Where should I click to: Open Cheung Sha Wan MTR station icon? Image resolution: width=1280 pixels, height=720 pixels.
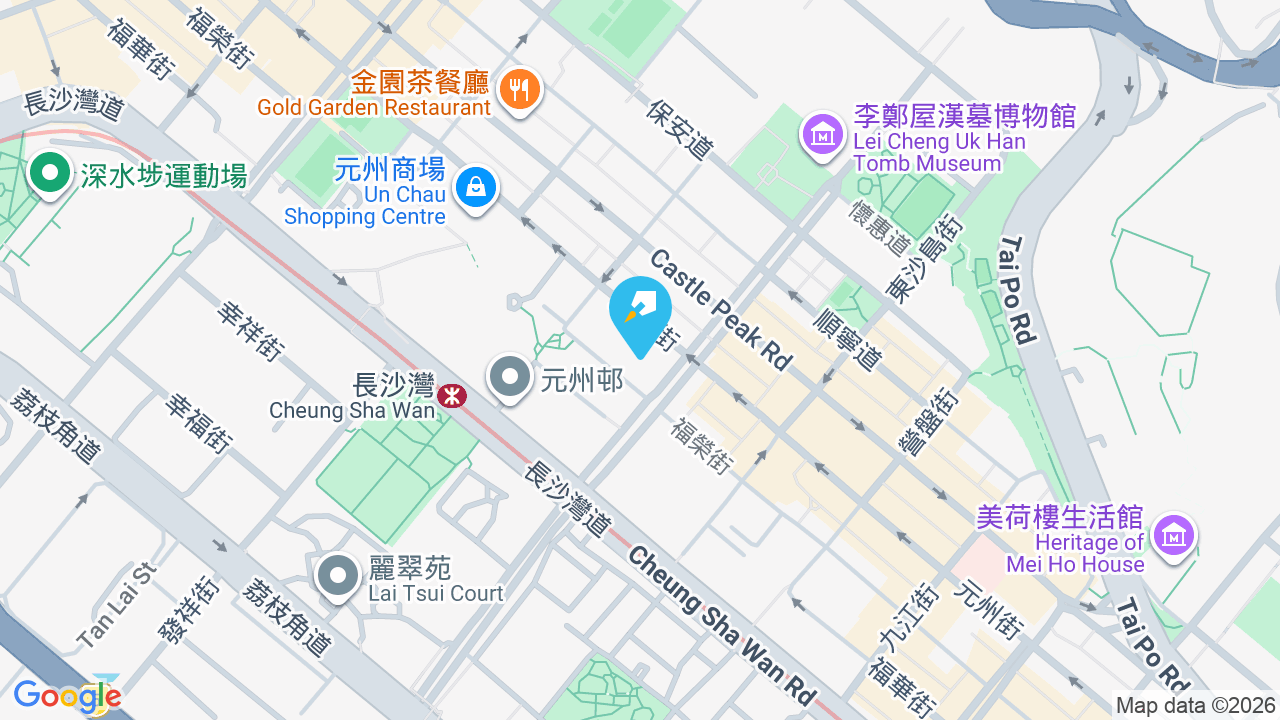452,396
